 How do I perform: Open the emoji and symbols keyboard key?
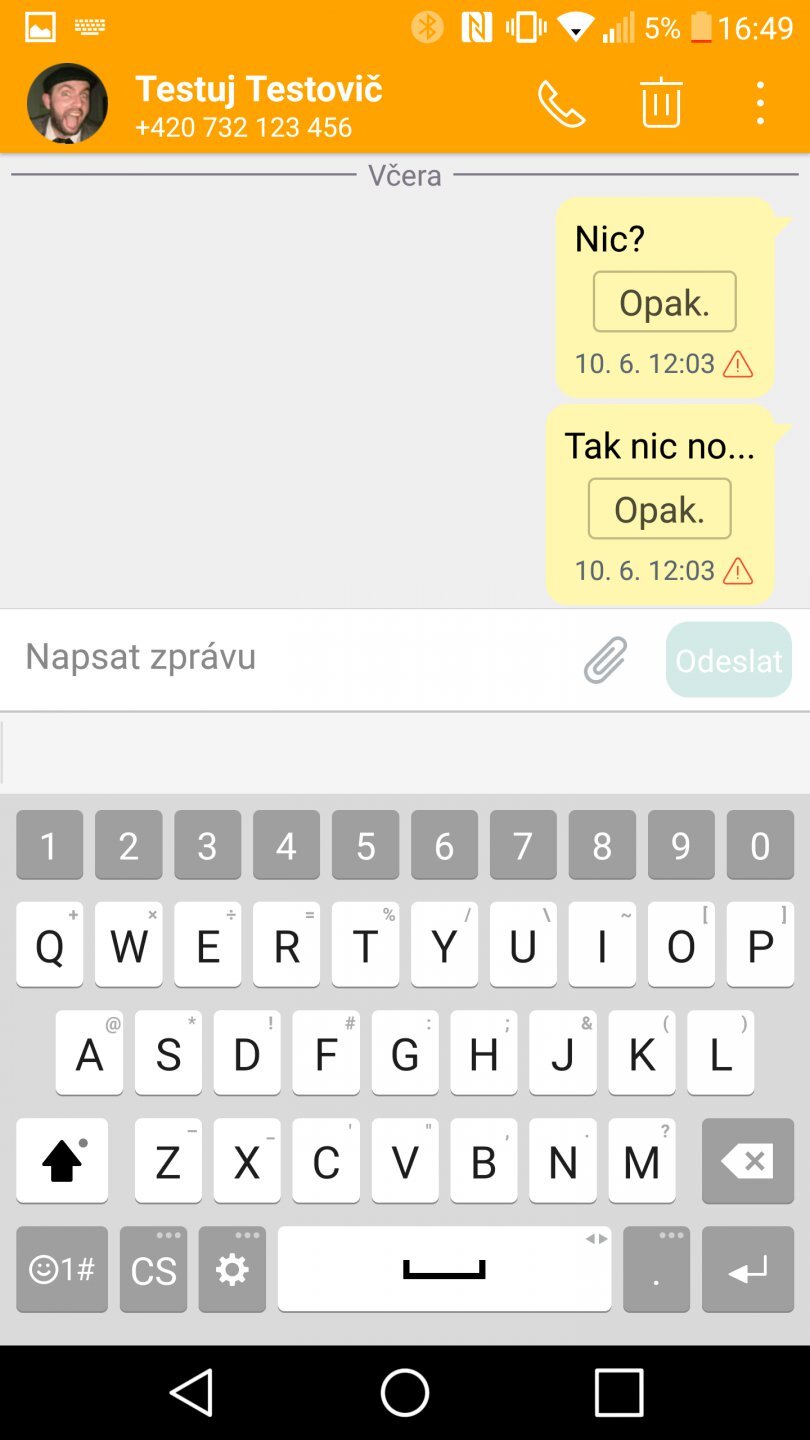(x=62, y=1269)
